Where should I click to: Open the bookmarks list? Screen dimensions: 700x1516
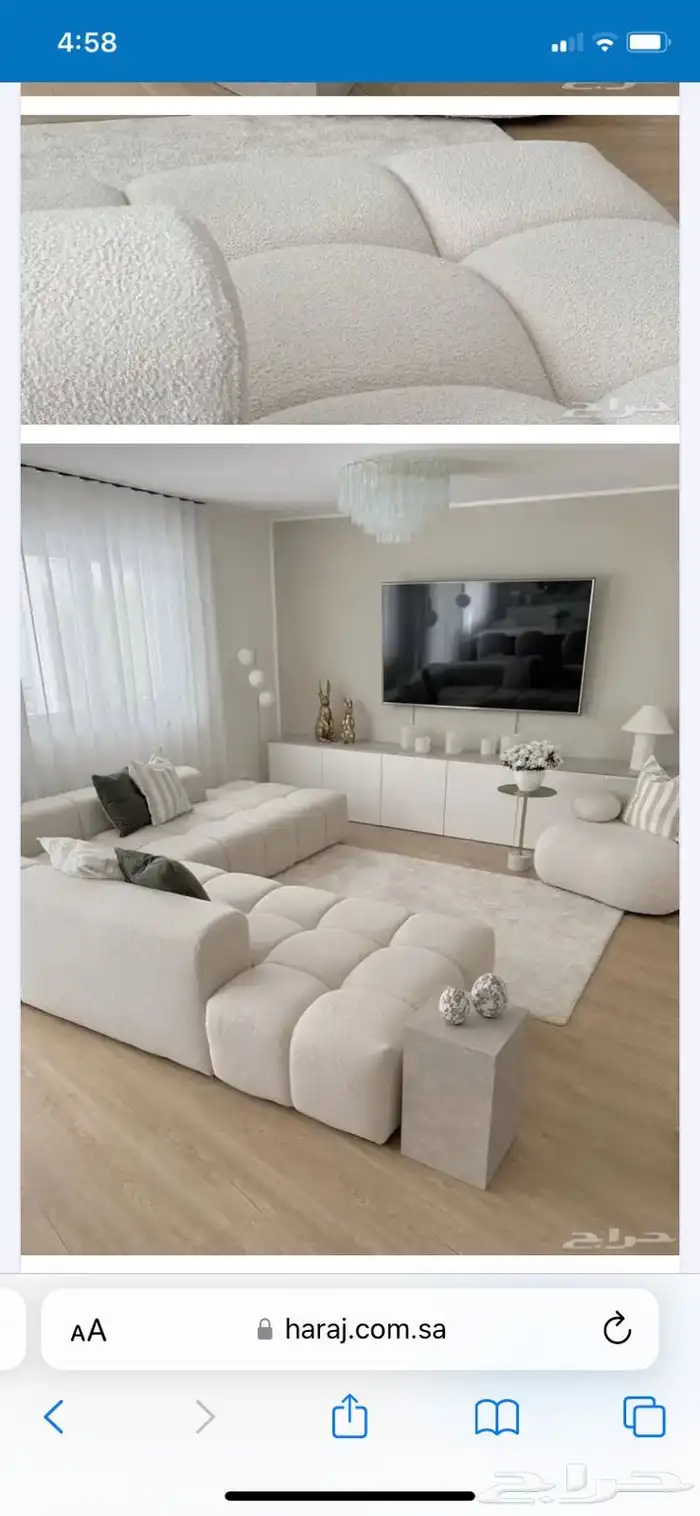click(496, 1416)
